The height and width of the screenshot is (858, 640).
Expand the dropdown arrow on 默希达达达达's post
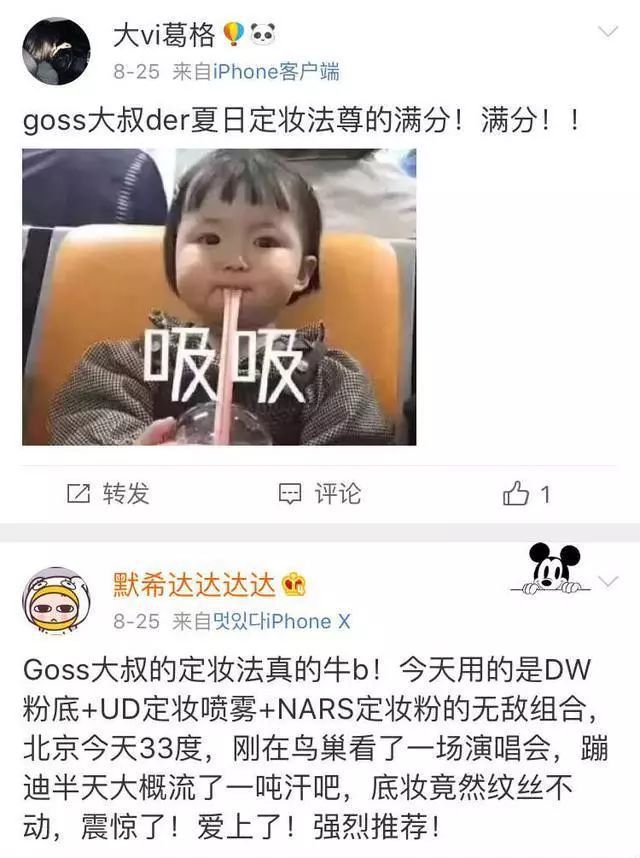click(x=607, y=581)
